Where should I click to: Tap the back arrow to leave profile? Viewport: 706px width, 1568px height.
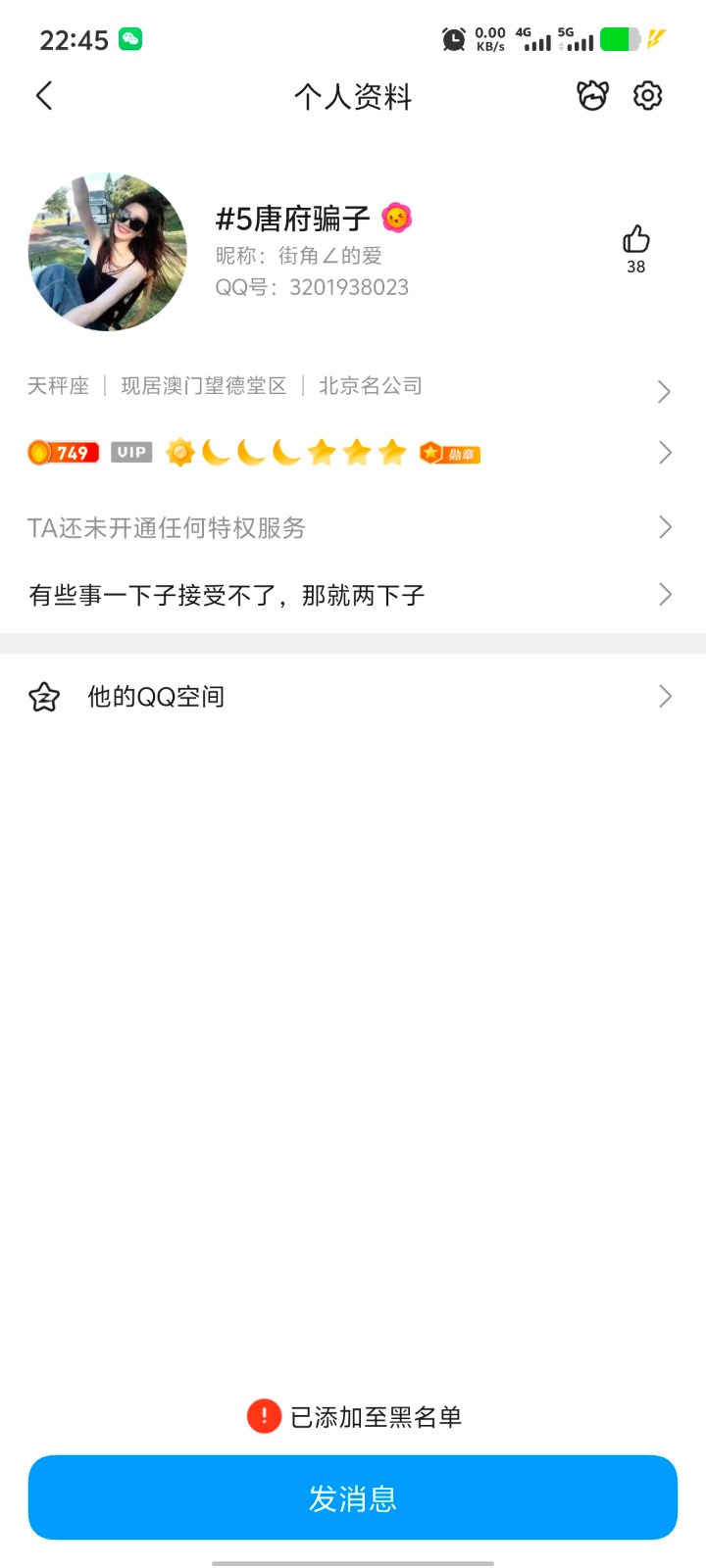[x=43, y=96]
